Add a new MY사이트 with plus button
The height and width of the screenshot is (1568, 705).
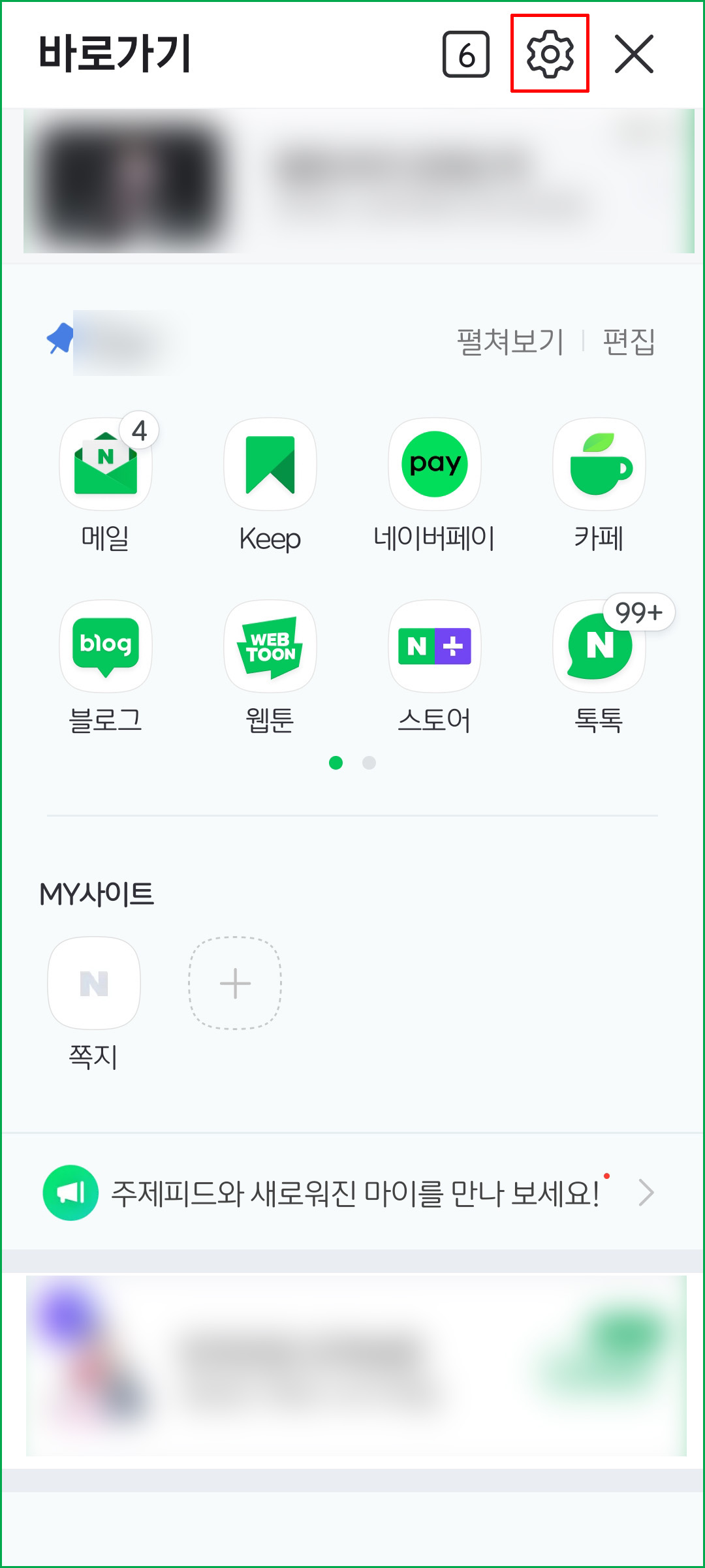point(235,983)
